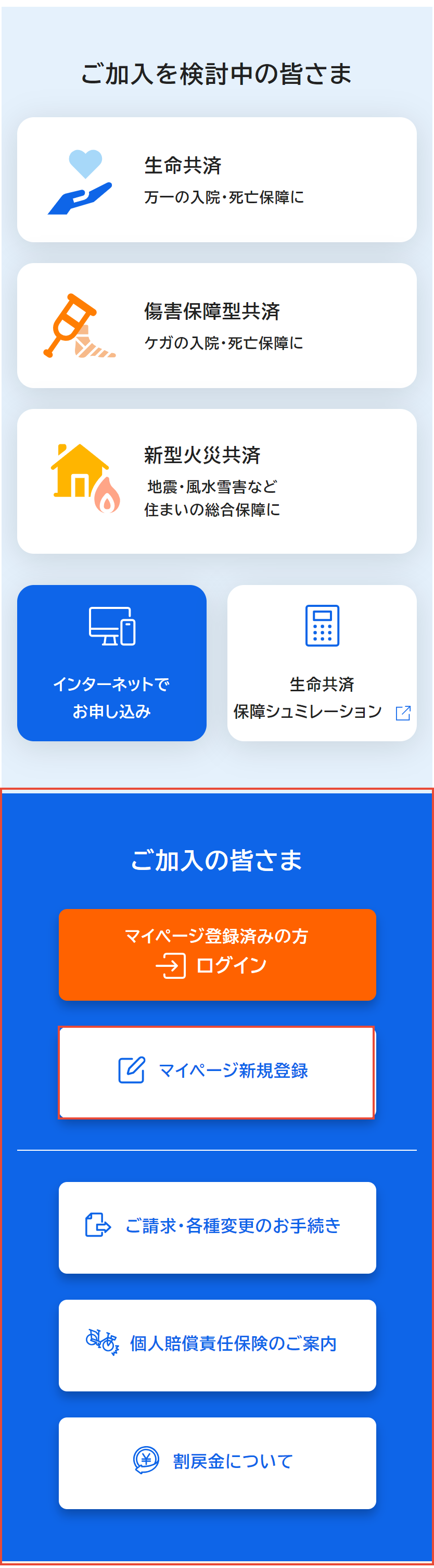Open the 傷害保障型共済 card
434x1568 pixels.
pos(216,326)
